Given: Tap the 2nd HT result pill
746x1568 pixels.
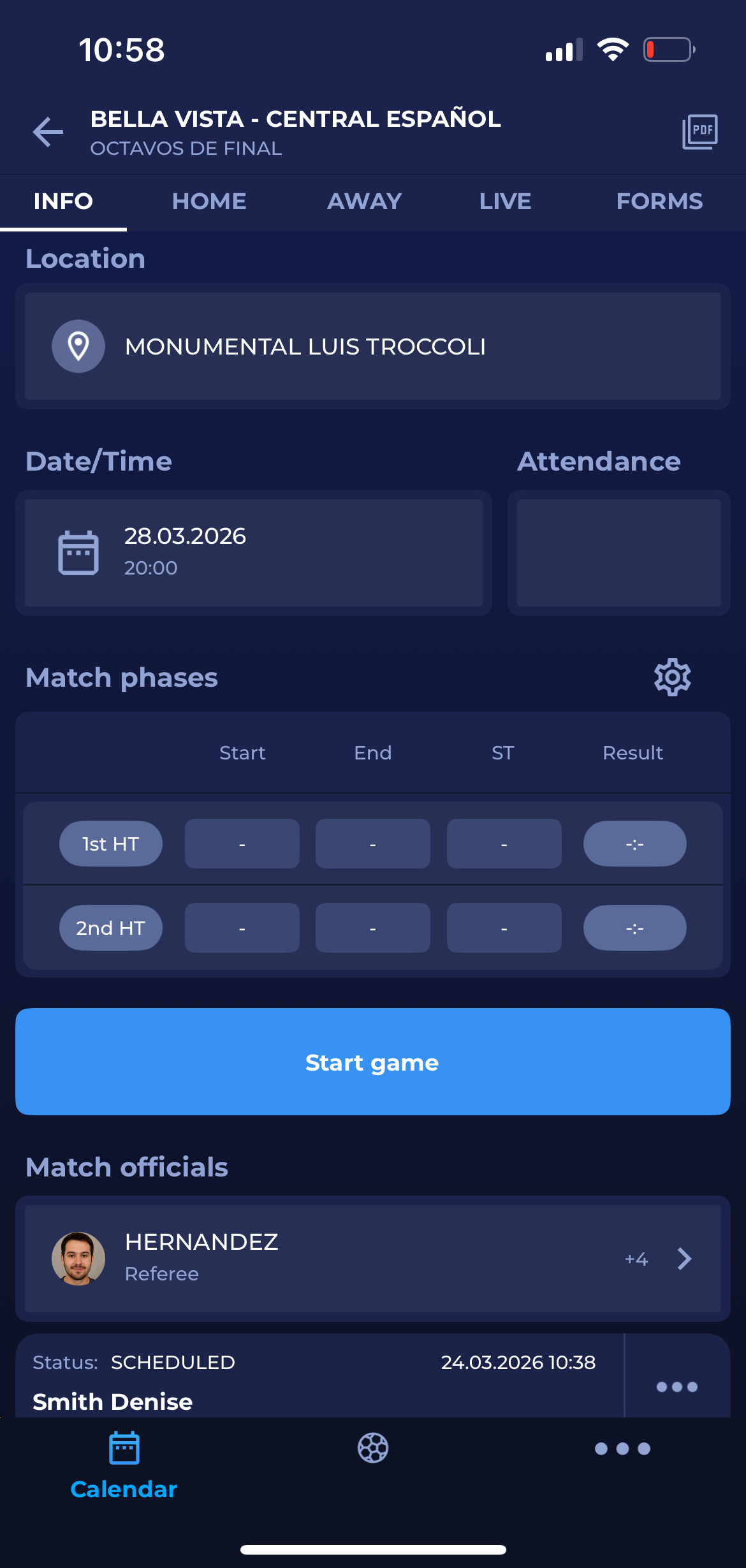Looking at the screenshot, I should (x=634, y=928).
